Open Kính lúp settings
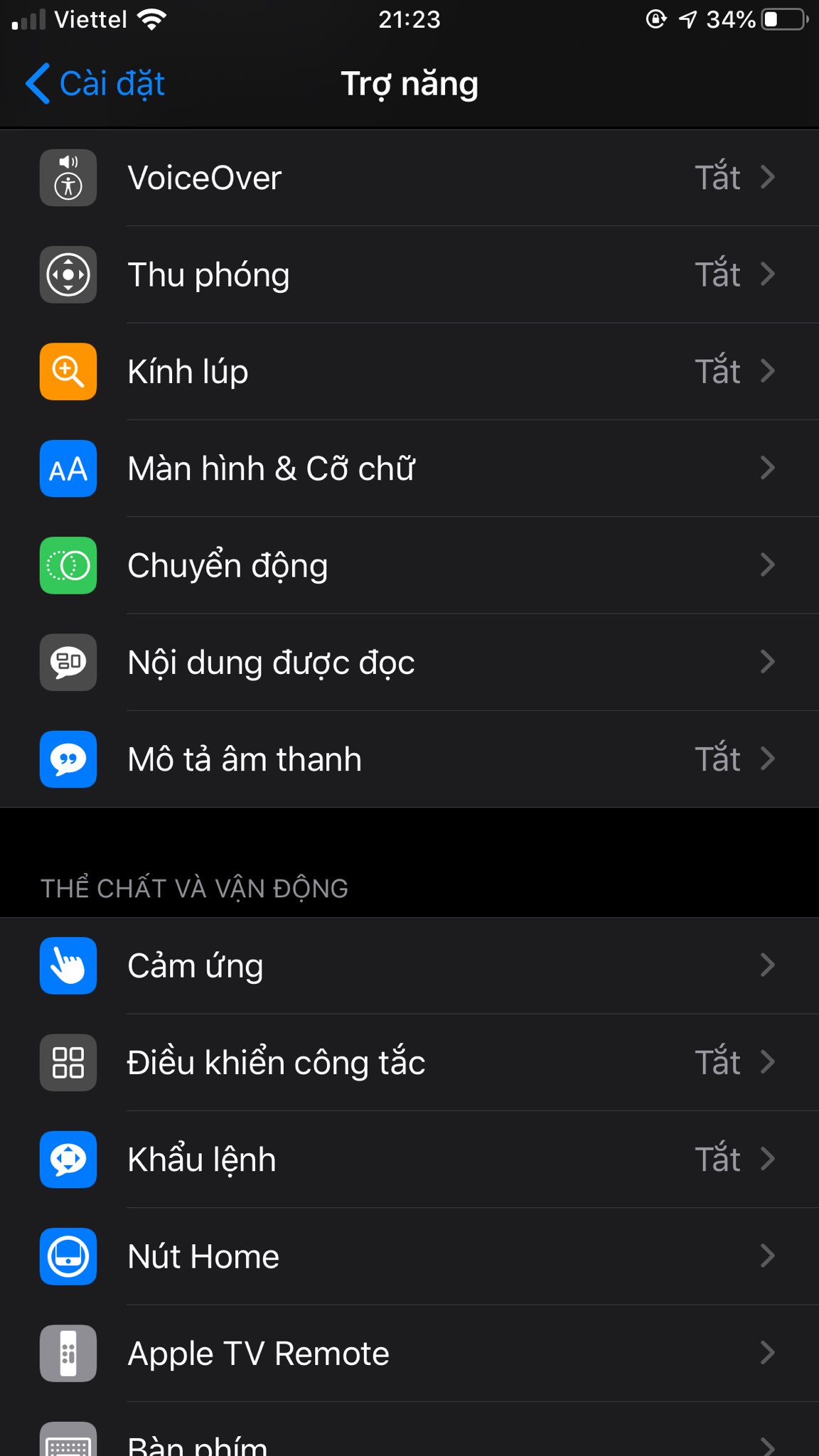 point(409,371)
